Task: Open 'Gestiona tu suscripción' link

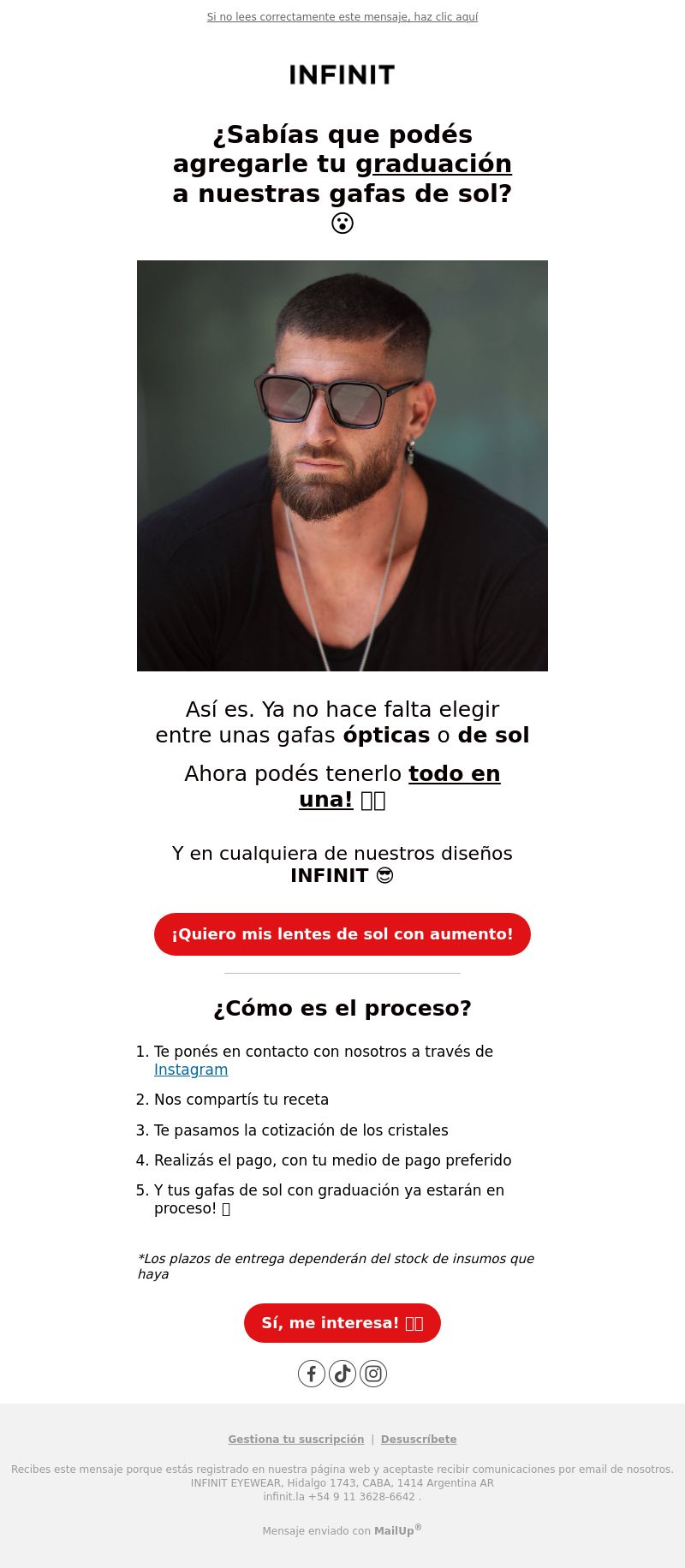Action: pyautogui.click(x=296, y=1440)
